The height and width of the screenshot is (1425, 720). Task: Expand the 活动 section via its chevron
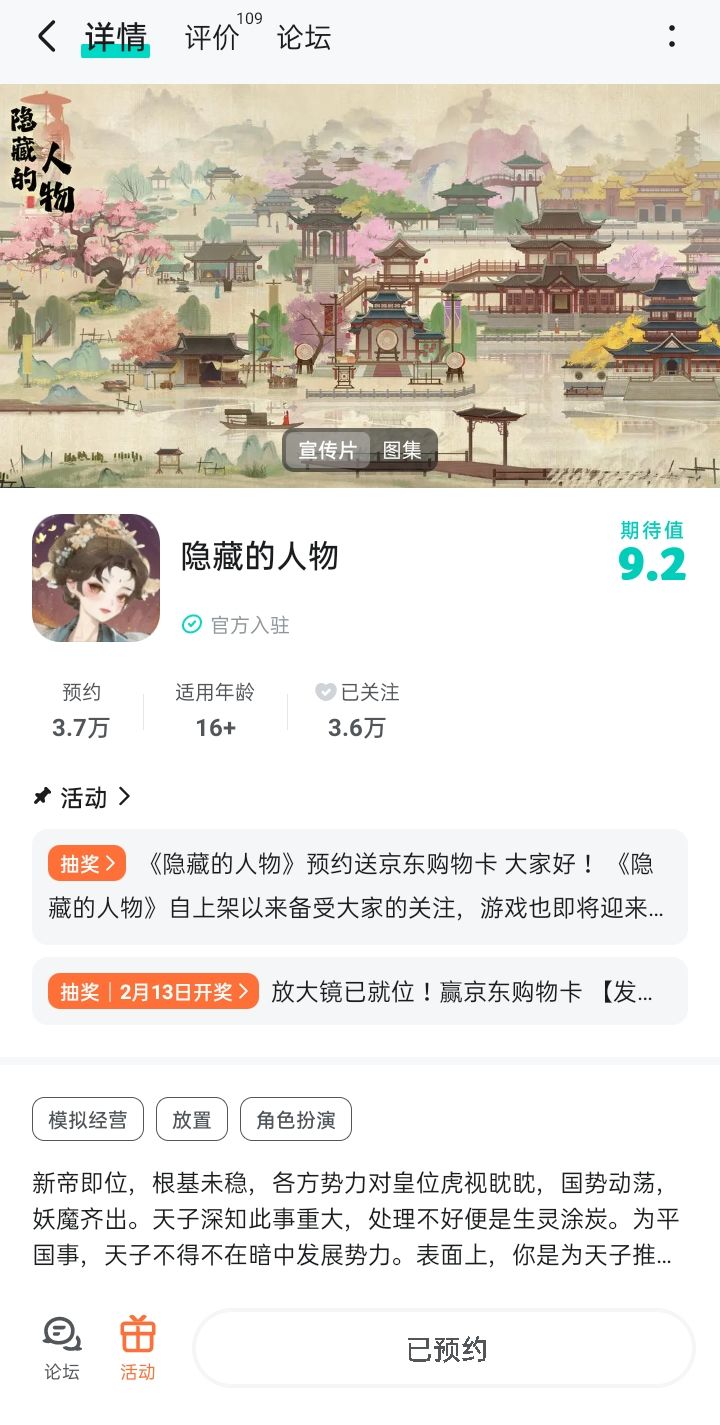123,797
